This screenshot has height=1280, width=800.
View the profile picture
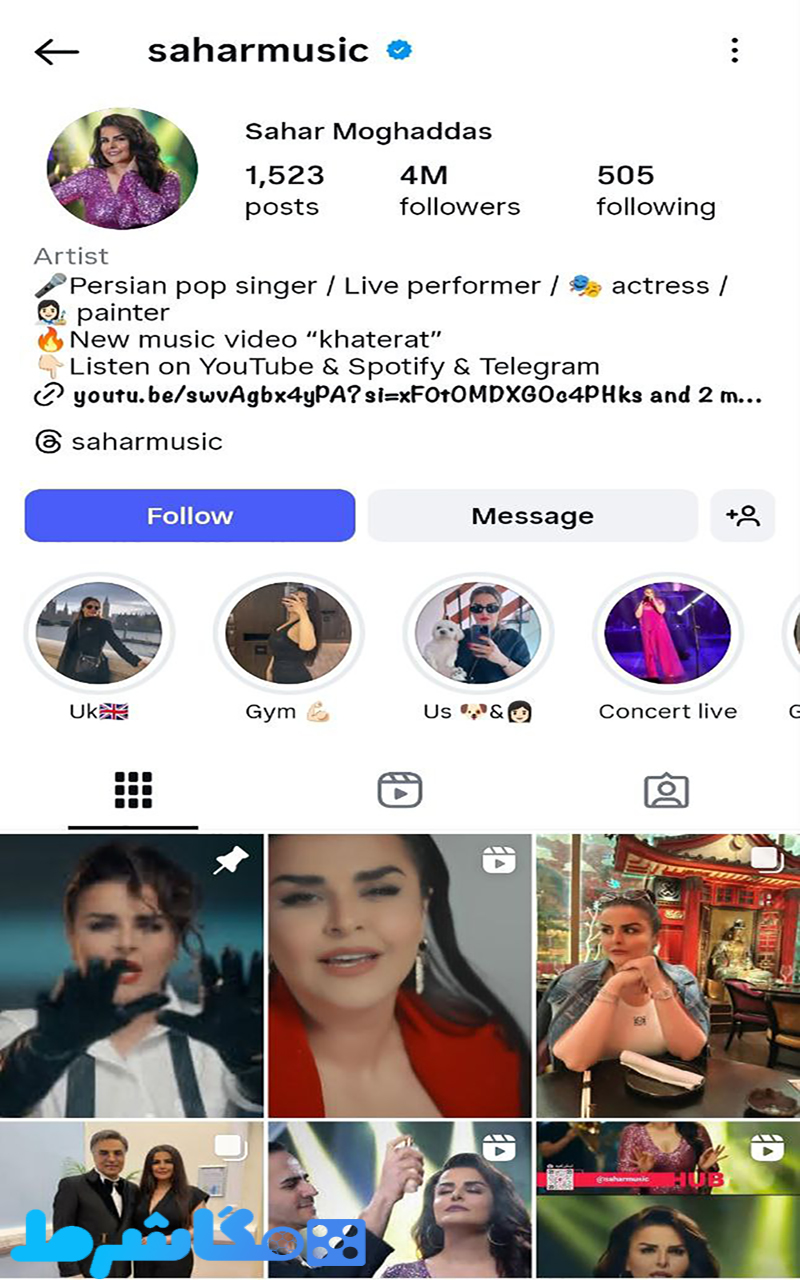tap(122, 170)
